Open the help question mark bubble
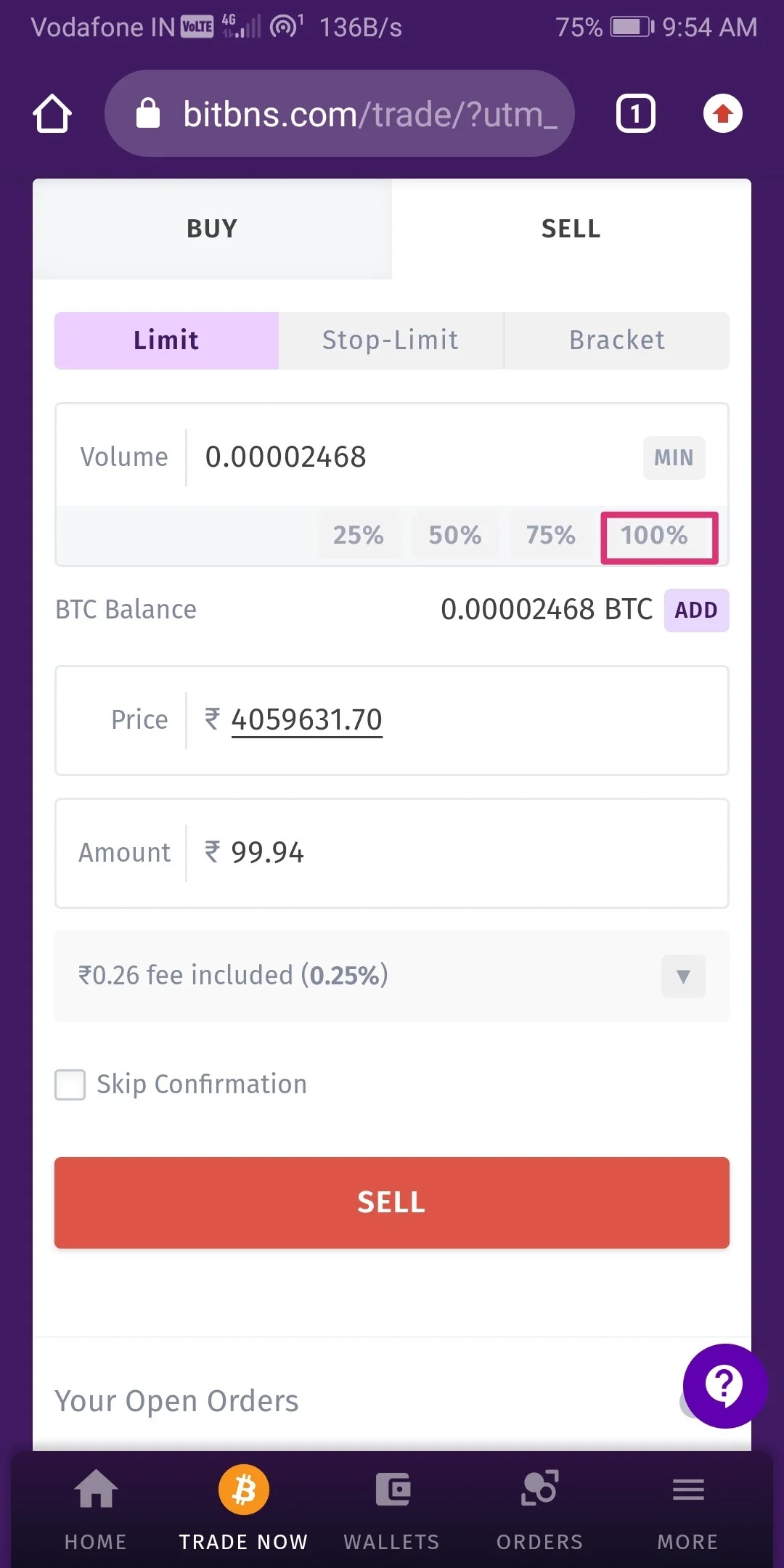Viewport: 784px width, 1568px height. 724,1386
